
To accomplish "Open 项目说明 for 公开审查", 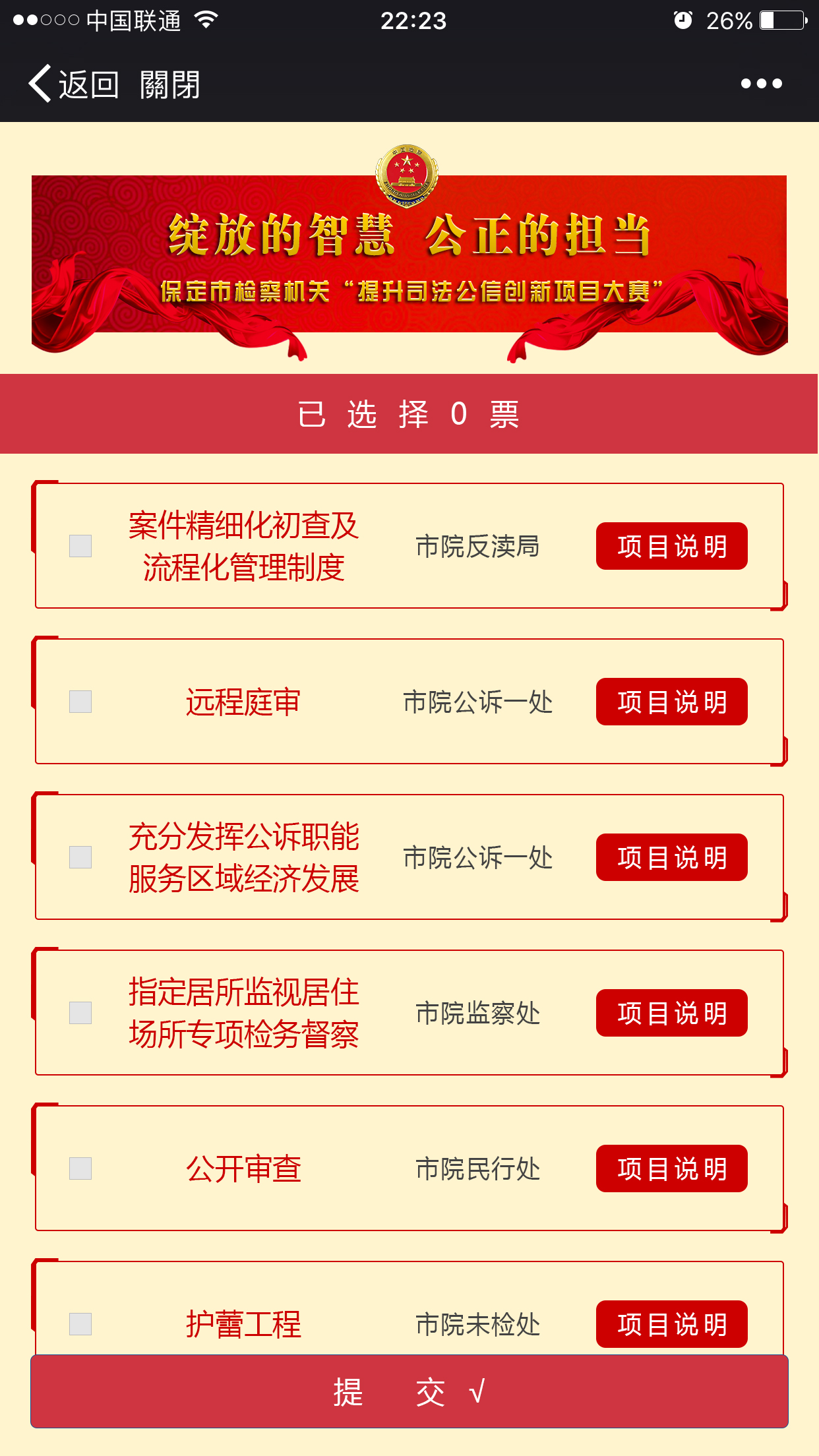I will click(x=671, y=1168).
